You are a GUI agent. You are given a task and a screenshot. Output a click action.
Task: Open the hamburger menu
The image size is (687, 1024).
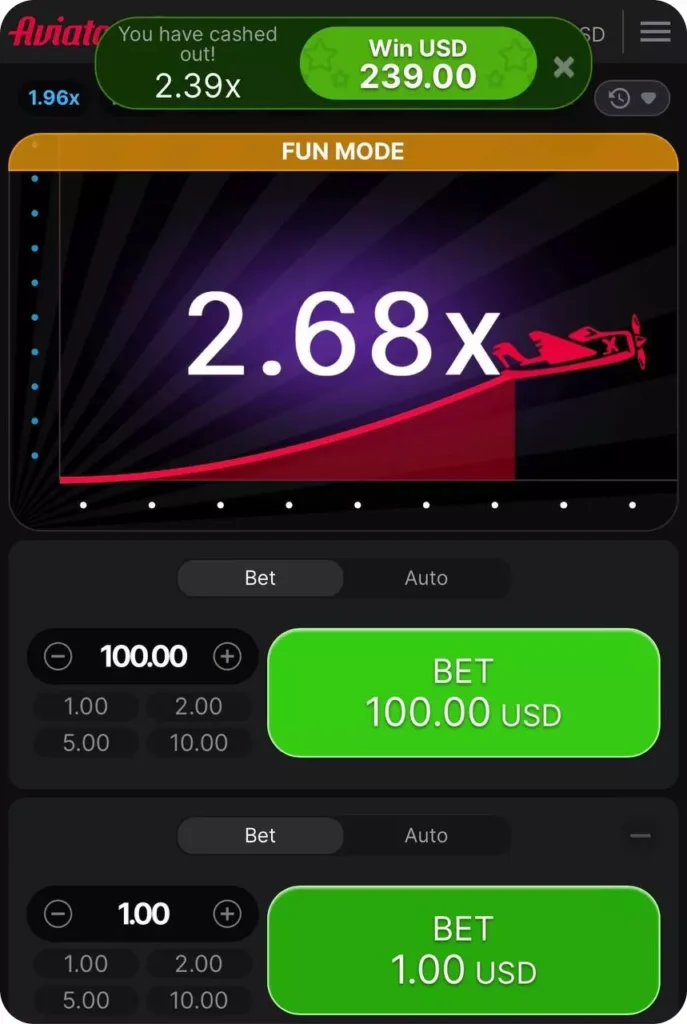(655, 31)
